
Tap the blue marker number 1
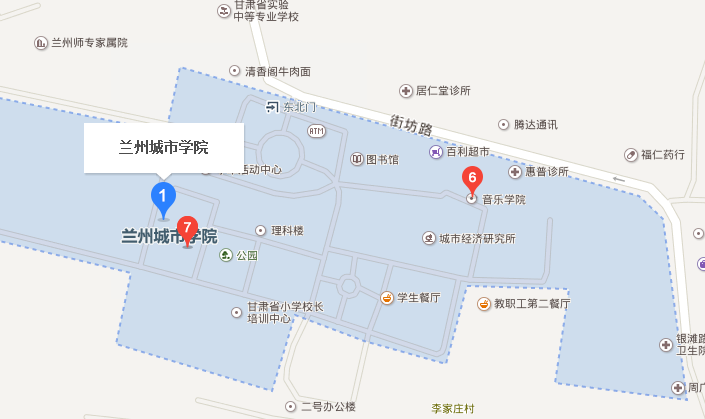(162, 197)
